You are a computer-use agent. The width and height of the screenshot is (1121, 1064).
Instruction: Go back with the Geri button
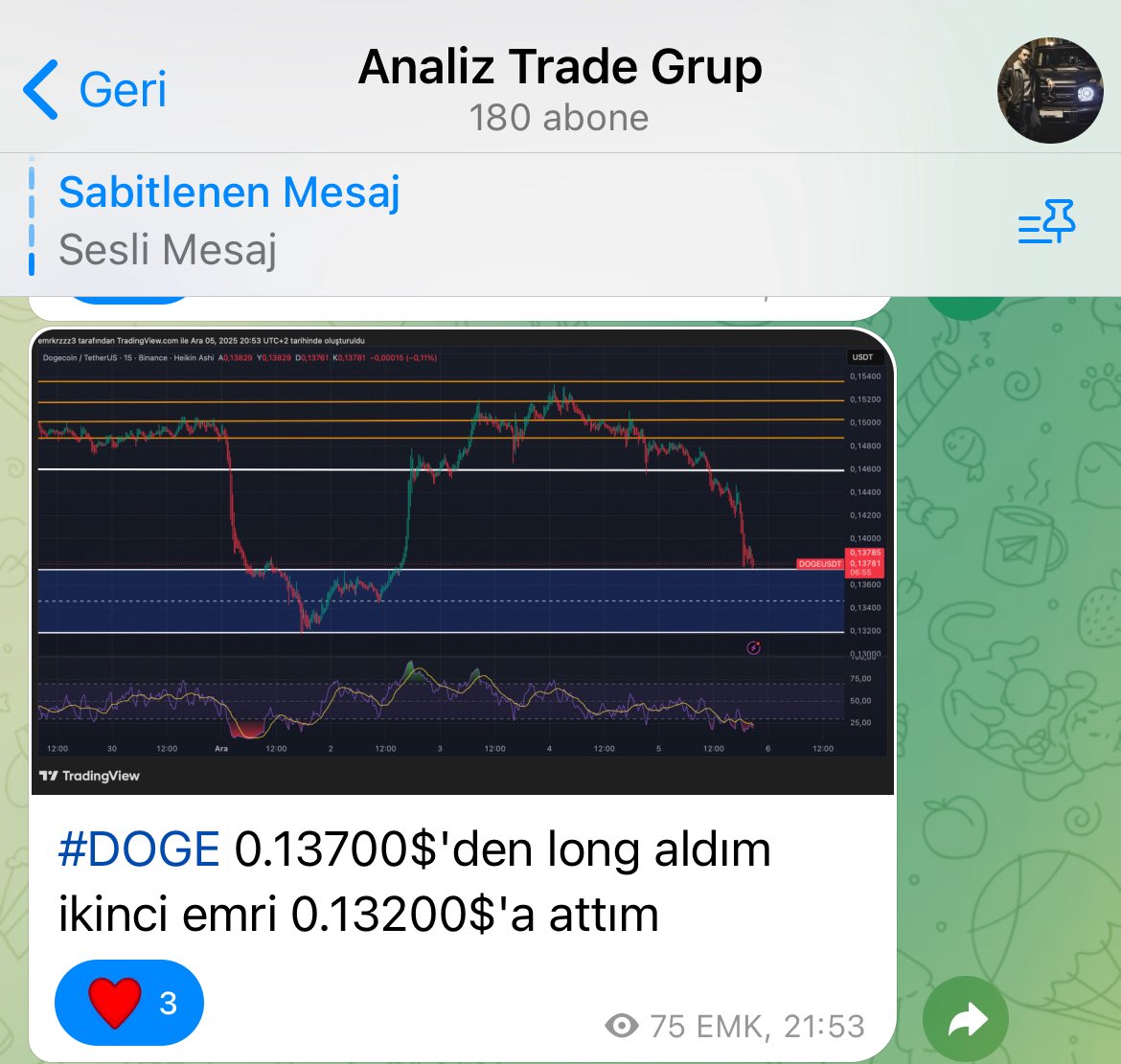[x=94, y=90]
